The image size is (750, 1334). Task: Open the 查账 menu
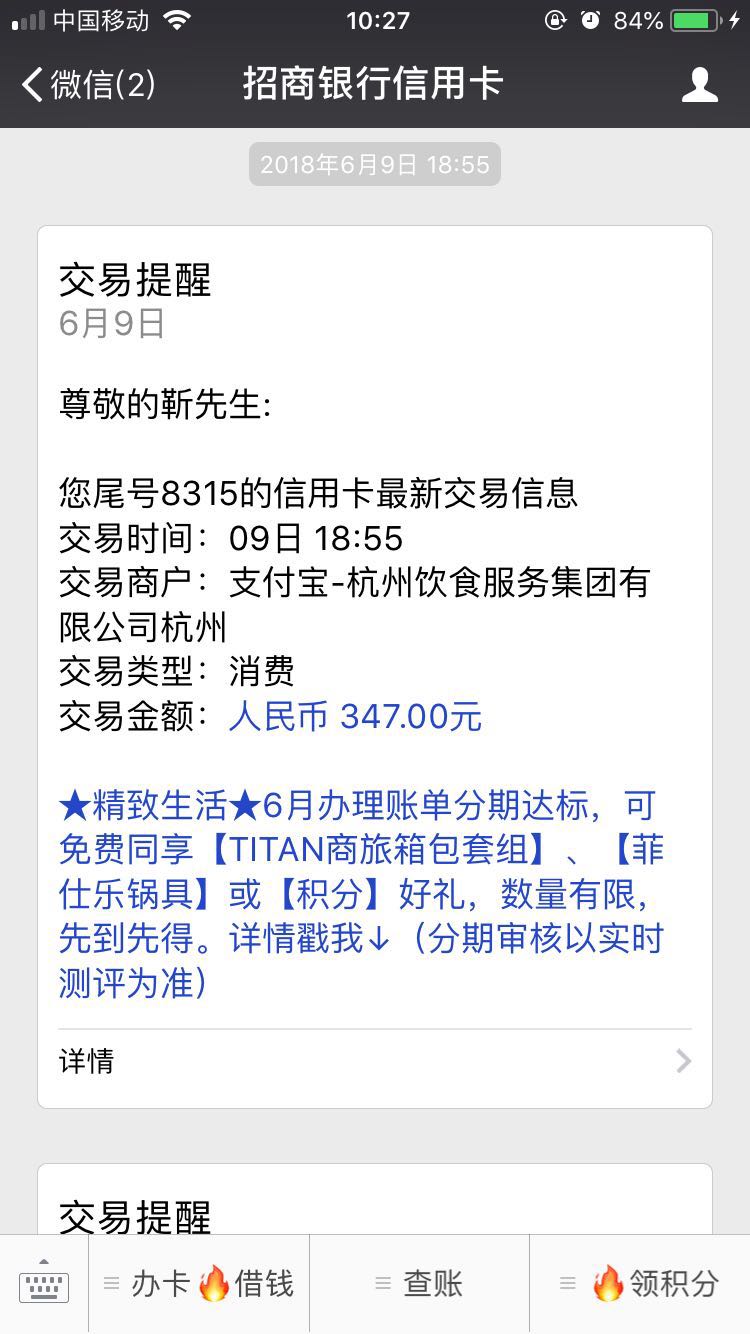(x=419, y=1284)
